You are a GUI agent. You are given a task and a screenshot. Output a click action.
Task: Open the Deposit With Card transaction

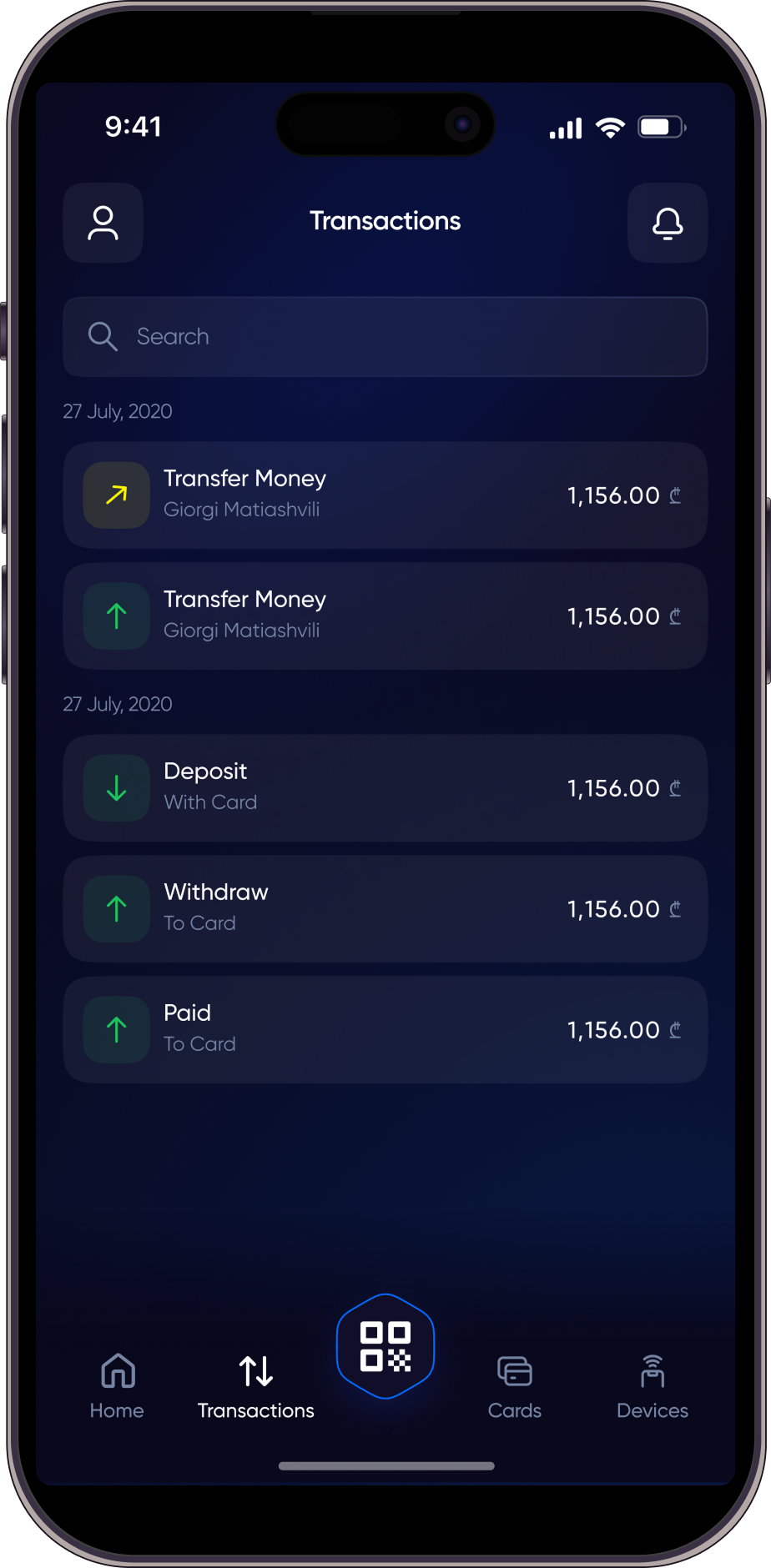(385, 788)
